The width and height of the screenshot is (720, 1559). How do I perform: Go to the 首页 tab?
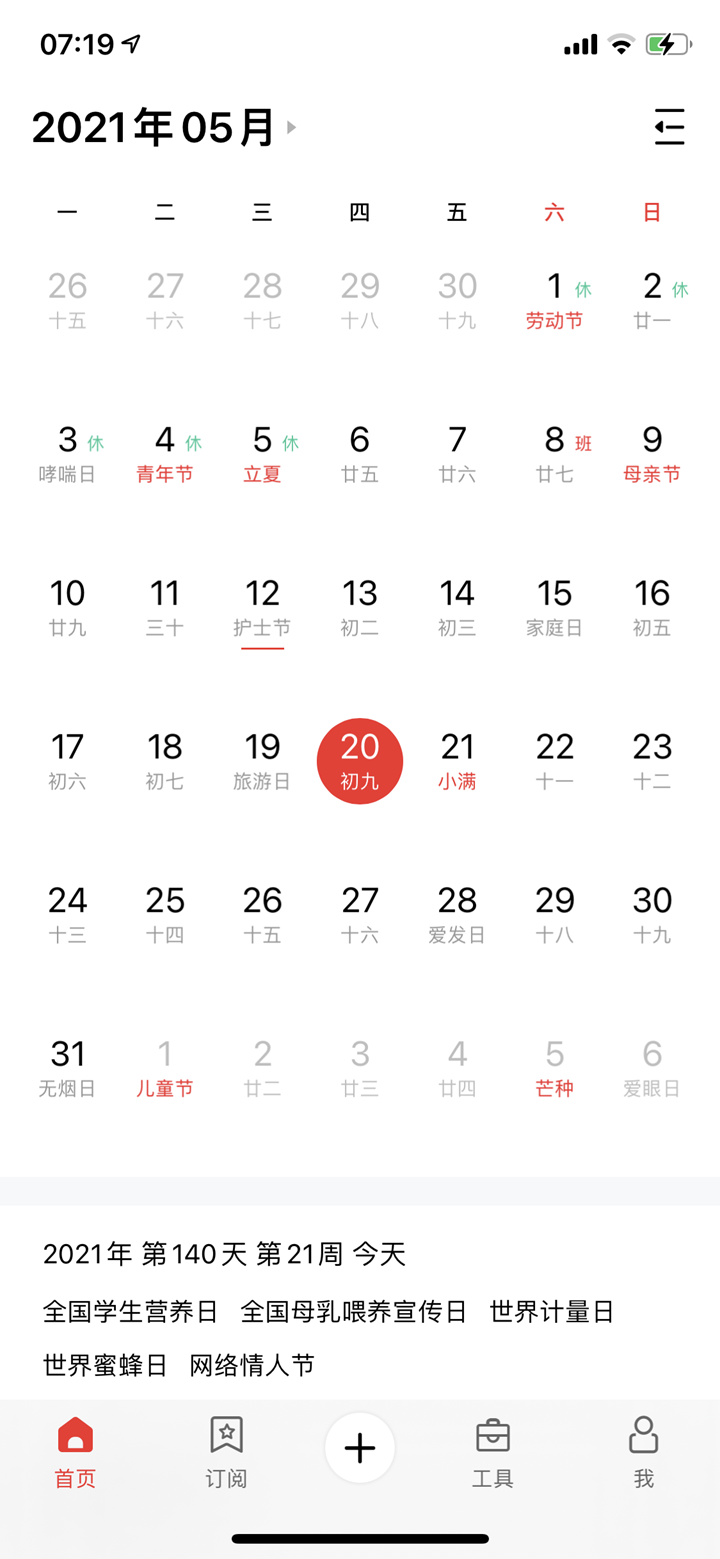75,1452
